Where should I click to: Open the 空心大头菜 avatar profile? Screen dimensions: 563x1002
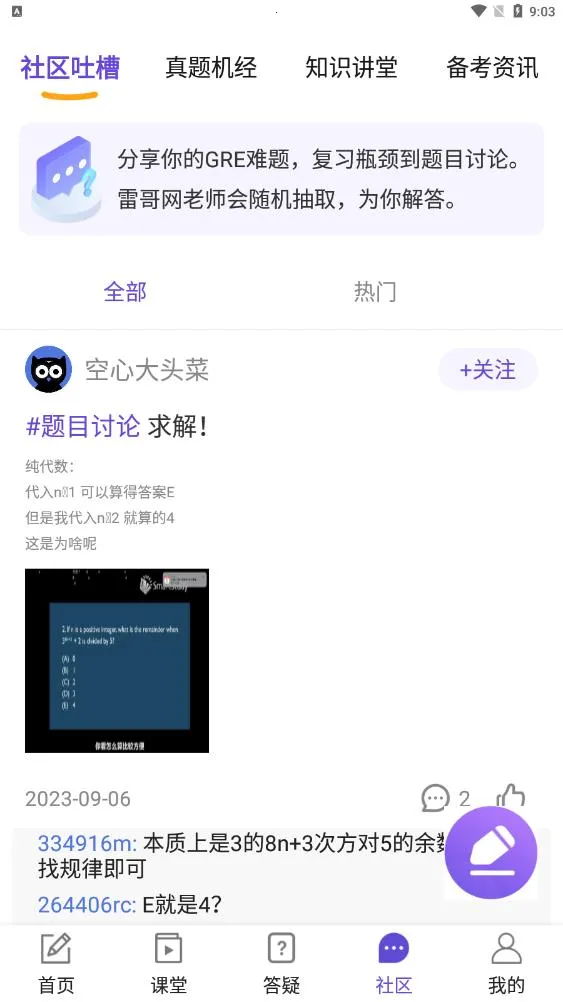coord(49,369)
